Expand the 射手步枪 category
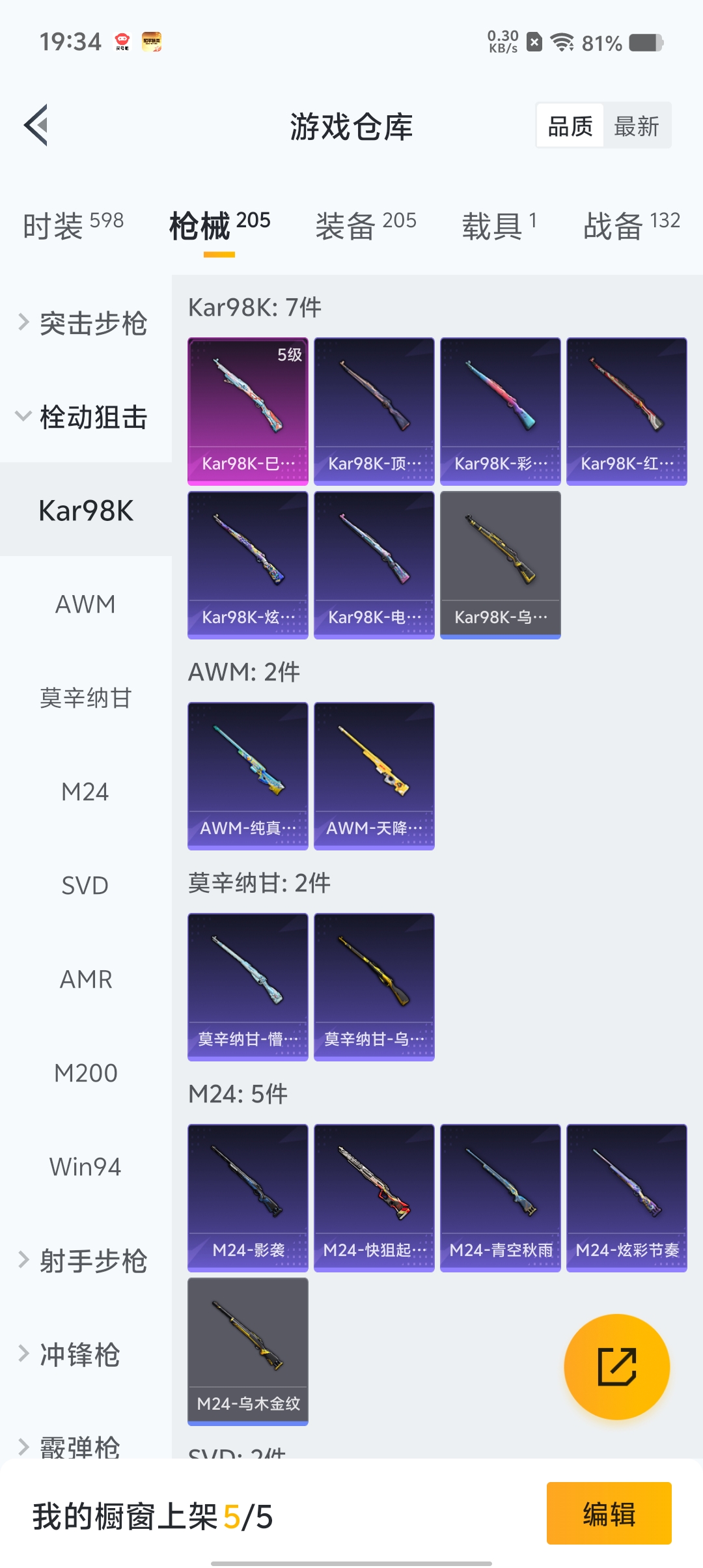Viewport: 703px width, 1568px height. pyautogui.click(x=91, y=1260)
